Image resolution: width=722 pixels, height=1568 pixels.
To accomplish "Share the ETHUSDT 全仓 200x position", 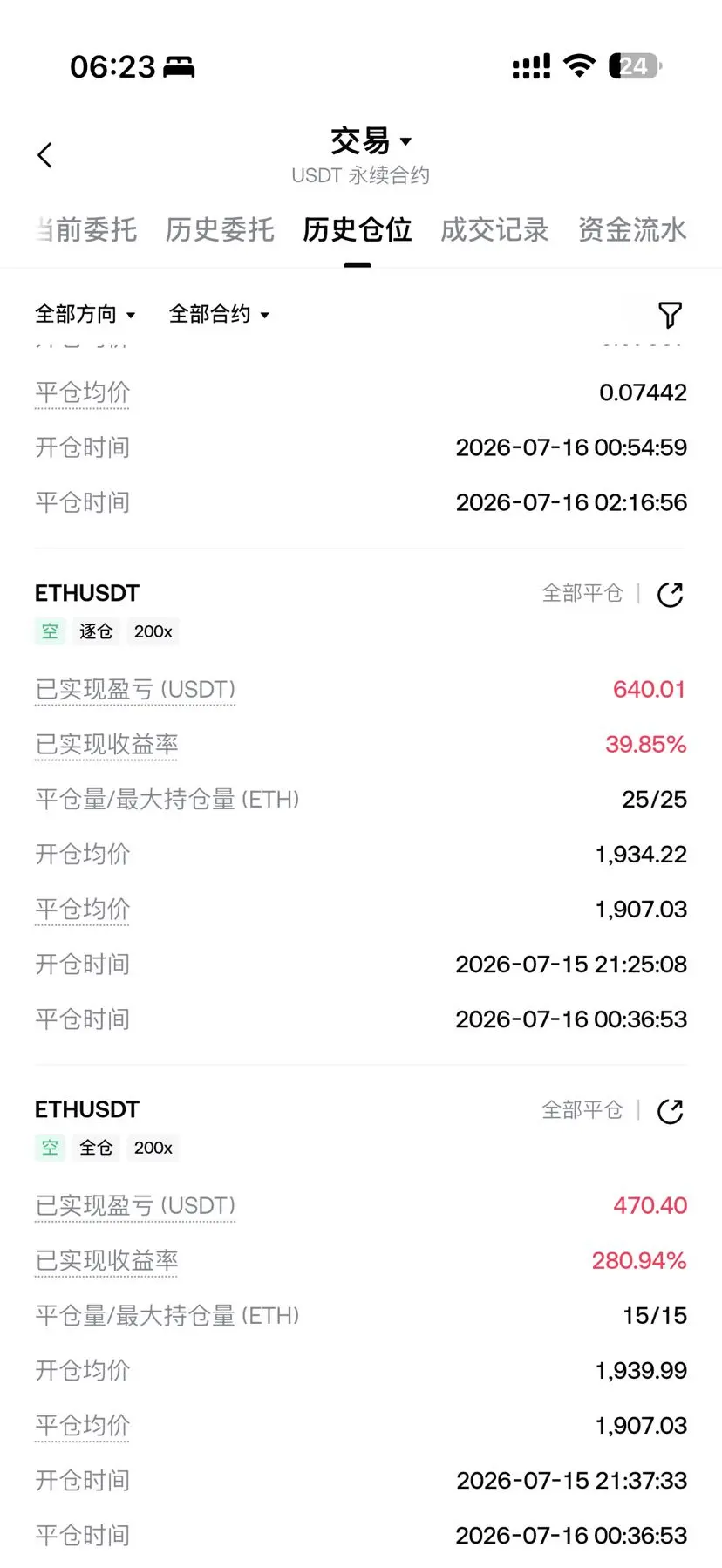I will (670, 1111).
